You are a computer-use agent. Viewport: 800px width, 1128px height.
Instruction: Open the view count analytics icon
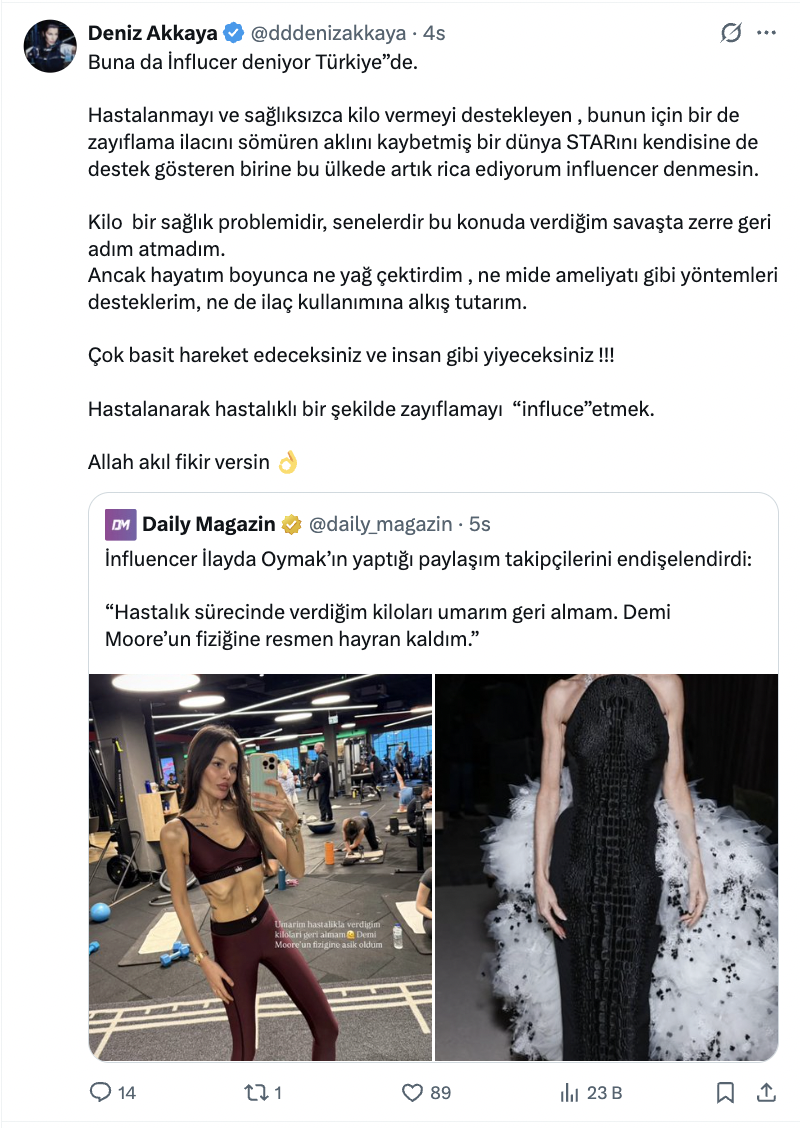click(572, 1093)
